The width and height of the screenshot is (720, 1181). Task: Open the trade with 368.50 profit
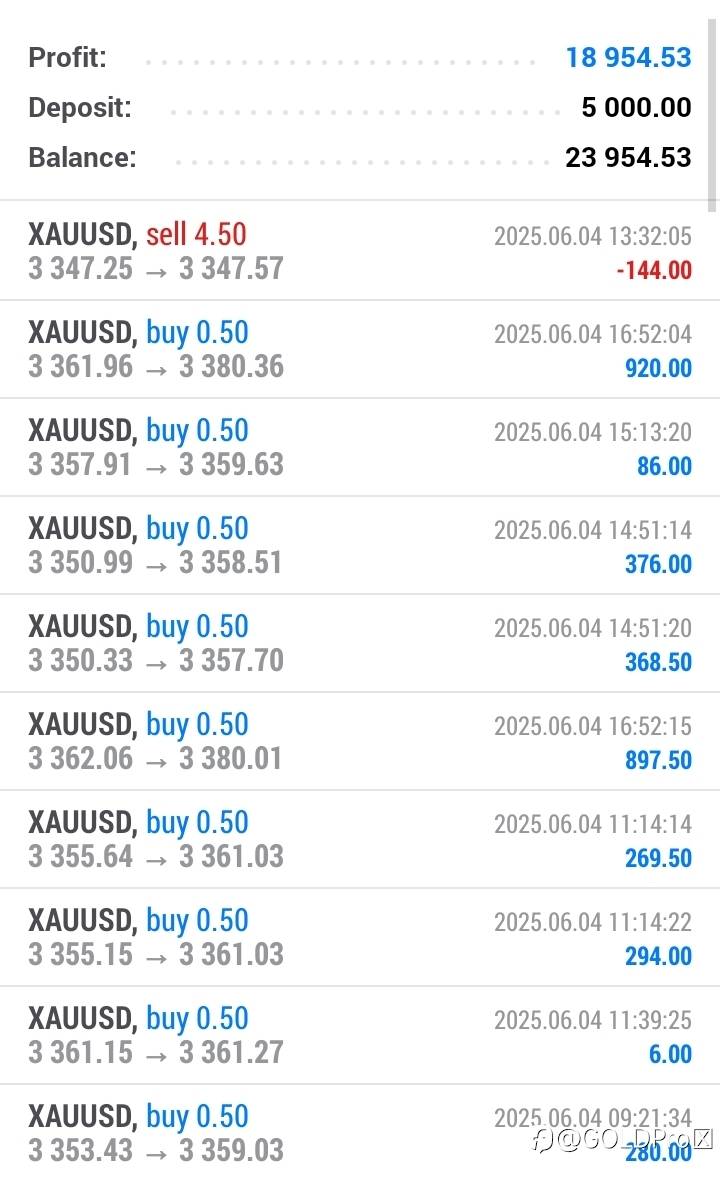click(x=360, y=643)
